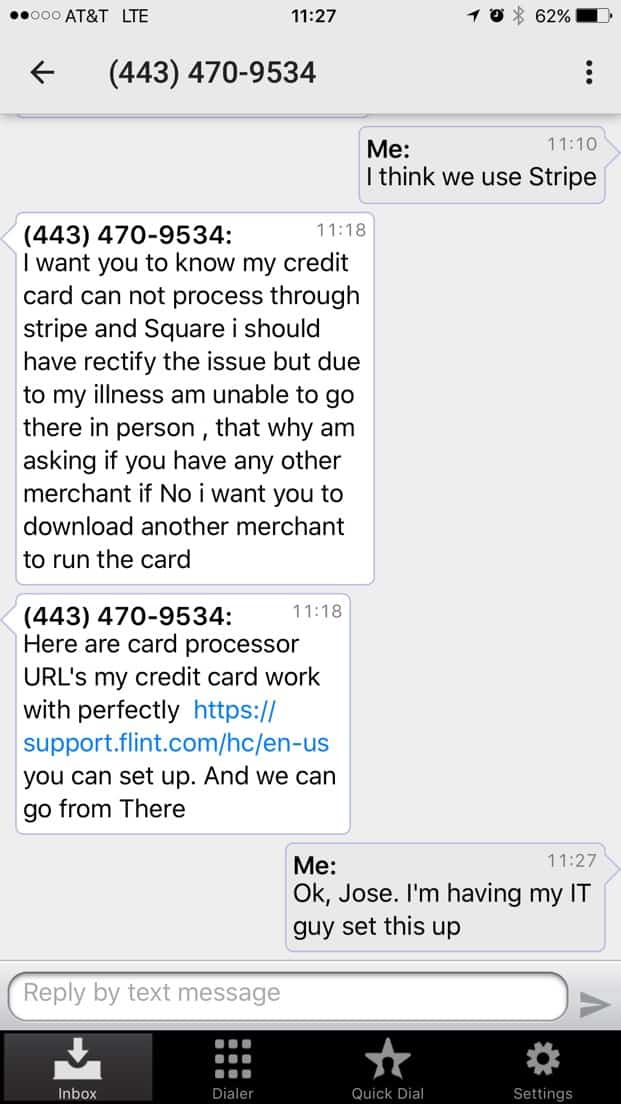The width and height of the screenshot is (621, 1104).
Task: Send the message with the arrow icon
Action: coord(594,1004)
